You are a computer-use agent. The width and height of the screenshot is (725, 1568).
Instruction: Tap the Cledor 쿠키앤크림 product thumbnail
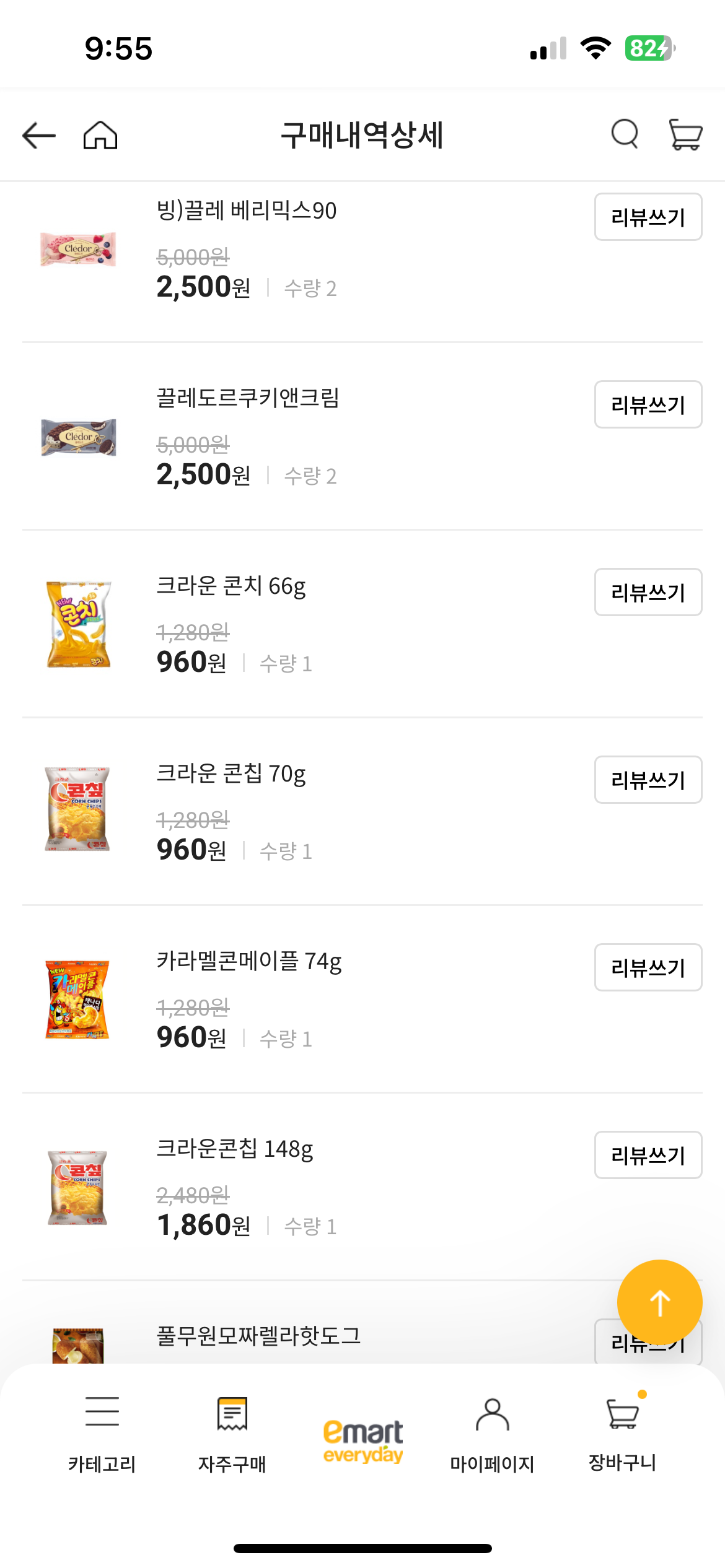(79, 439)
